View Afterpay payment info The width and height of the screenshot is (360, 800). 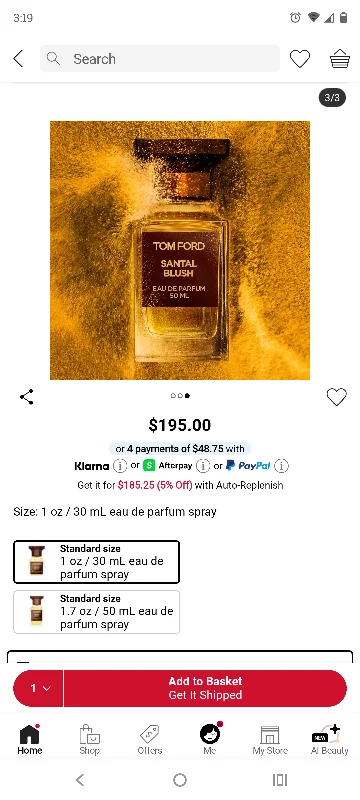pos(203,466)
